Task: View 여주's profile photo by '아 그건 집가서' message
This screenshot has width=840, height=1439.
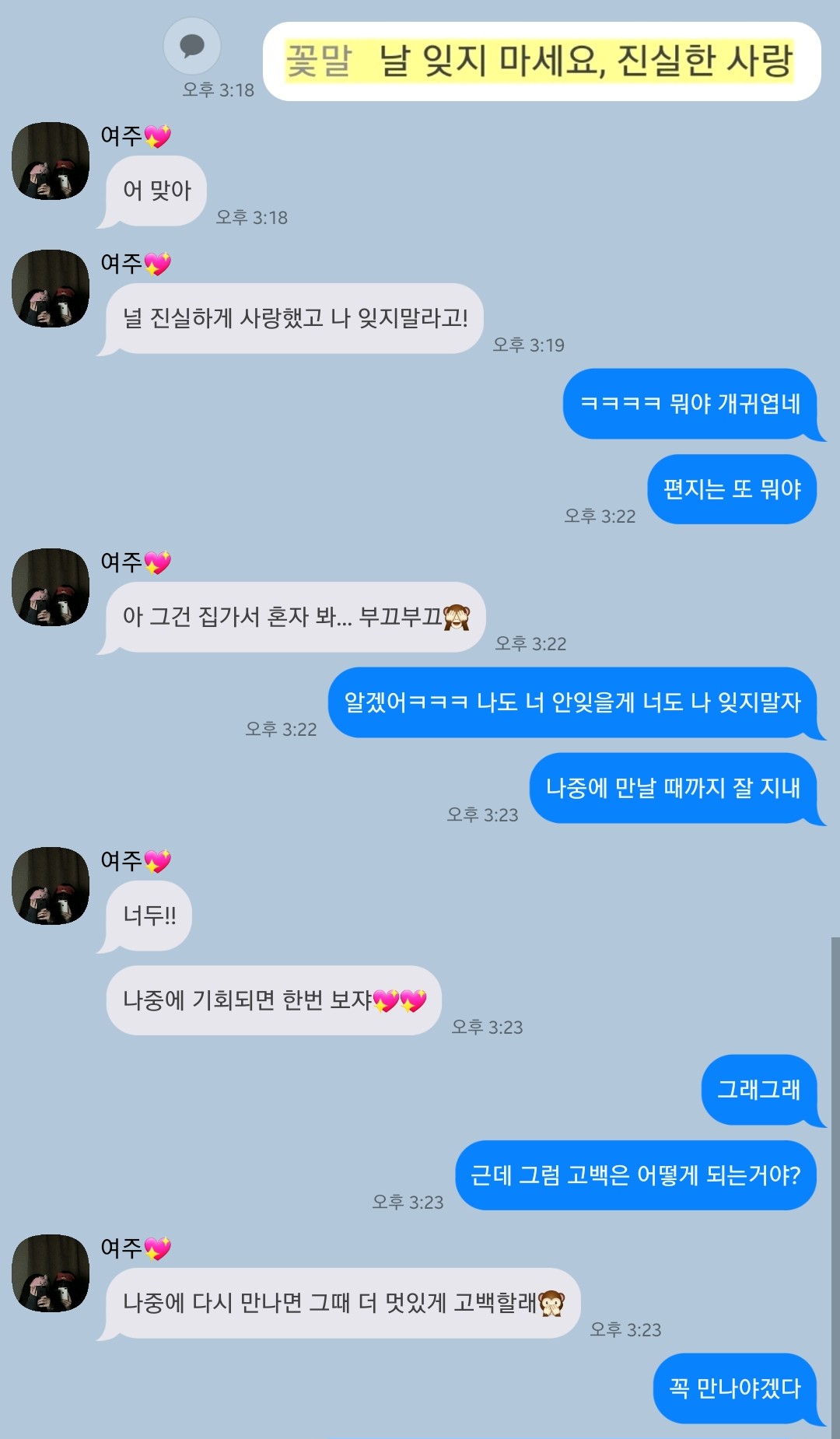Action: [x=51, y=587]
